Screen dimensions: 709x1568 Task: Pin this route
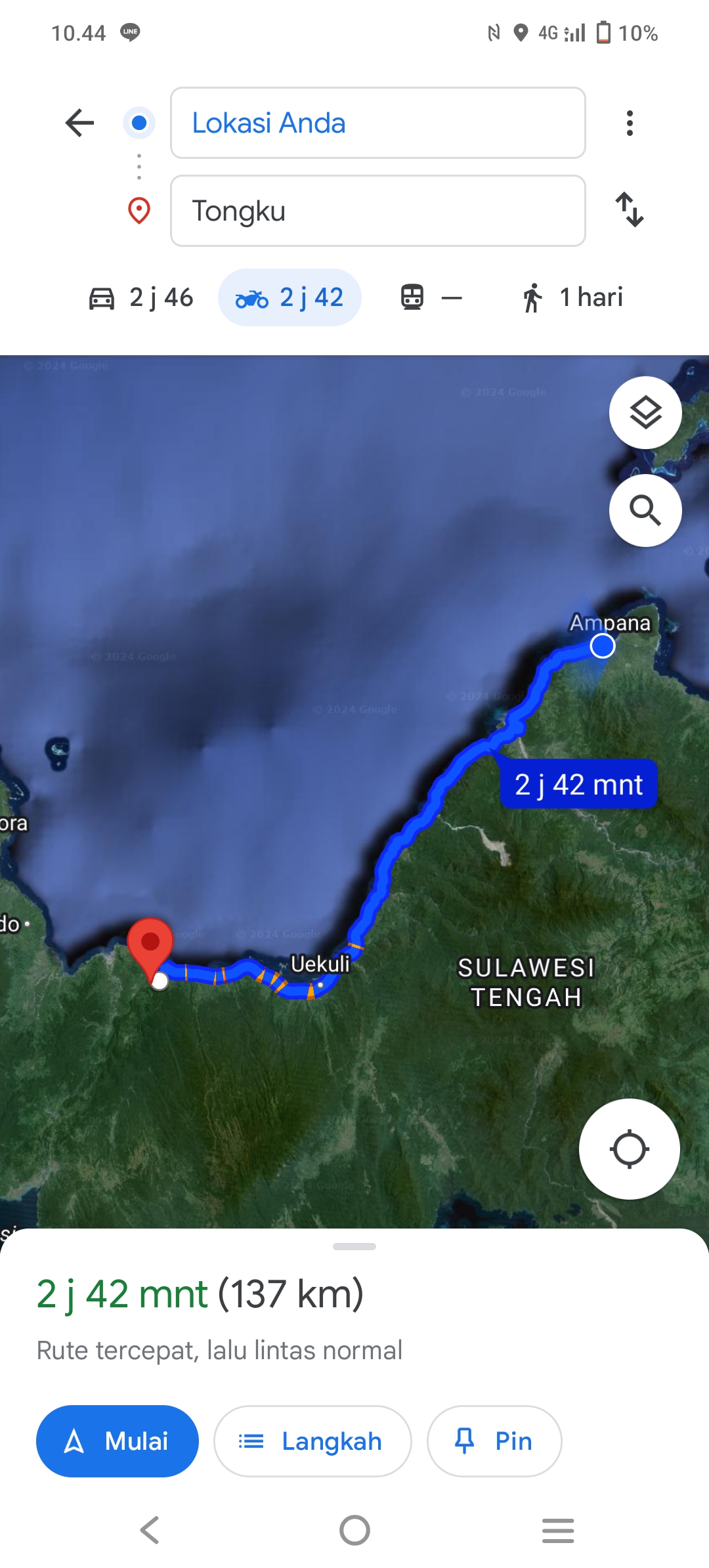coord(494,1441)
